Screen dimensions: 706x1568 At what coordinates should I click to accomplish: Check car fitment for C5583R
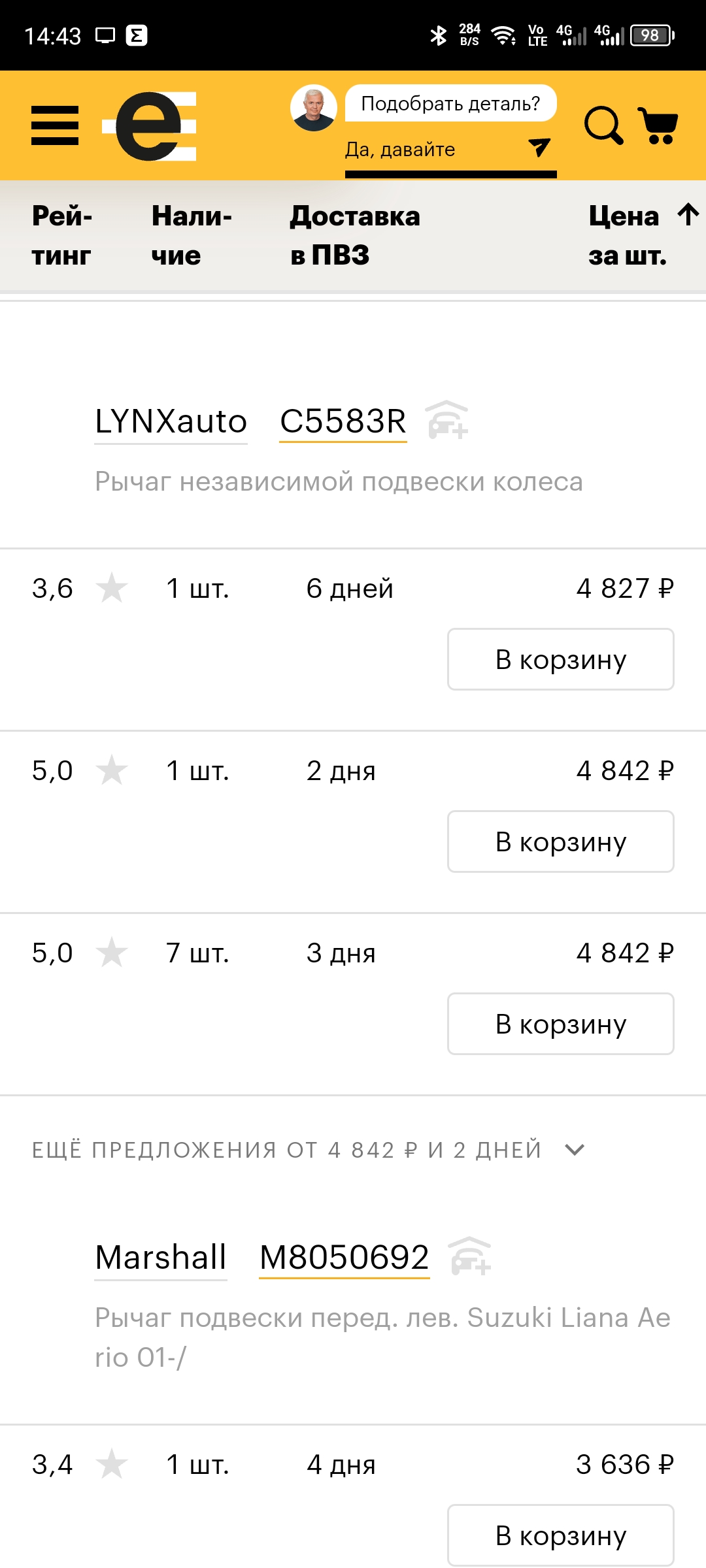pos(448,420)
